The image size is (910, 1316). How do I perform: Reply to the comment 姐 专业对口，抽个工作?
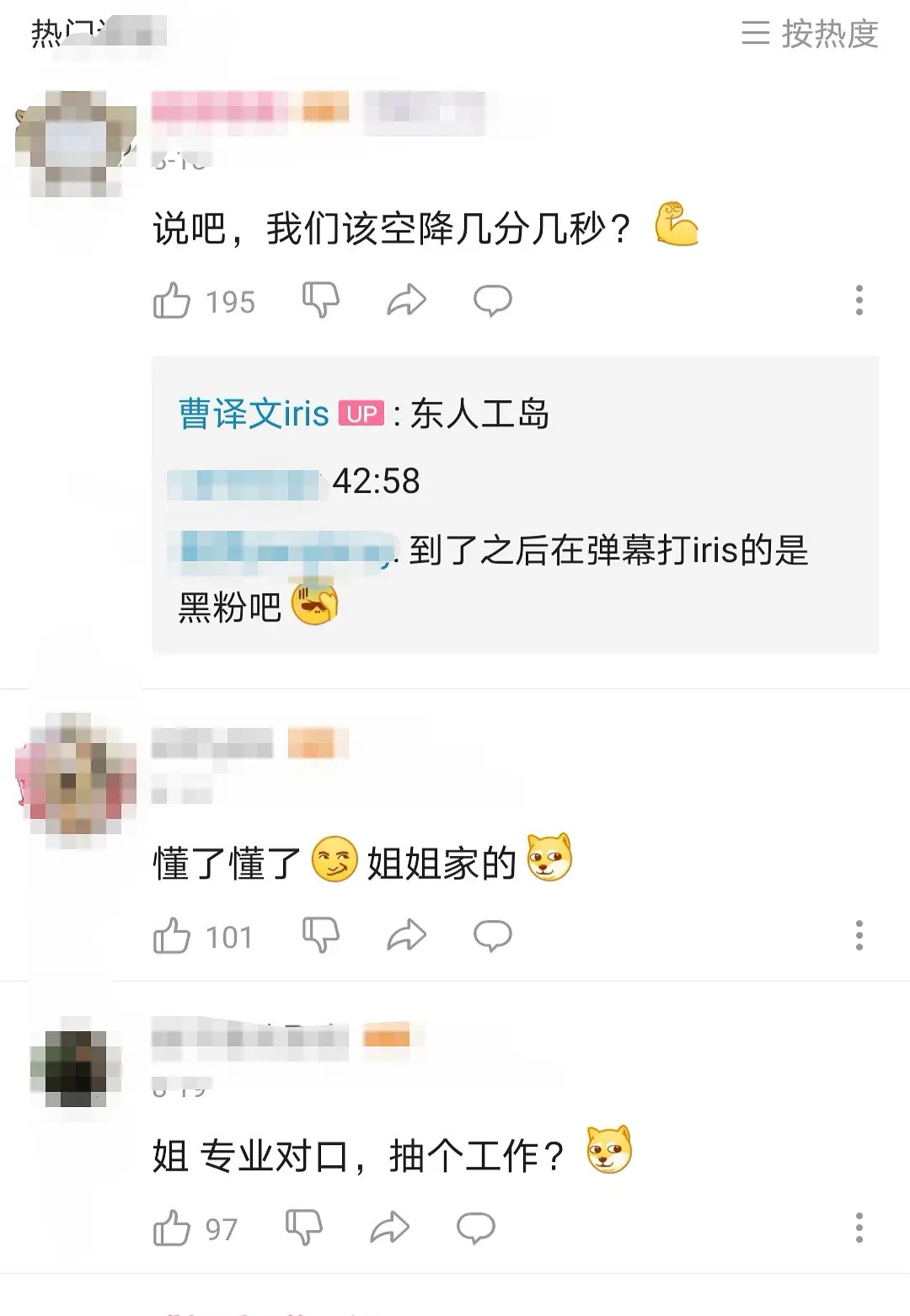point(476,1228)
